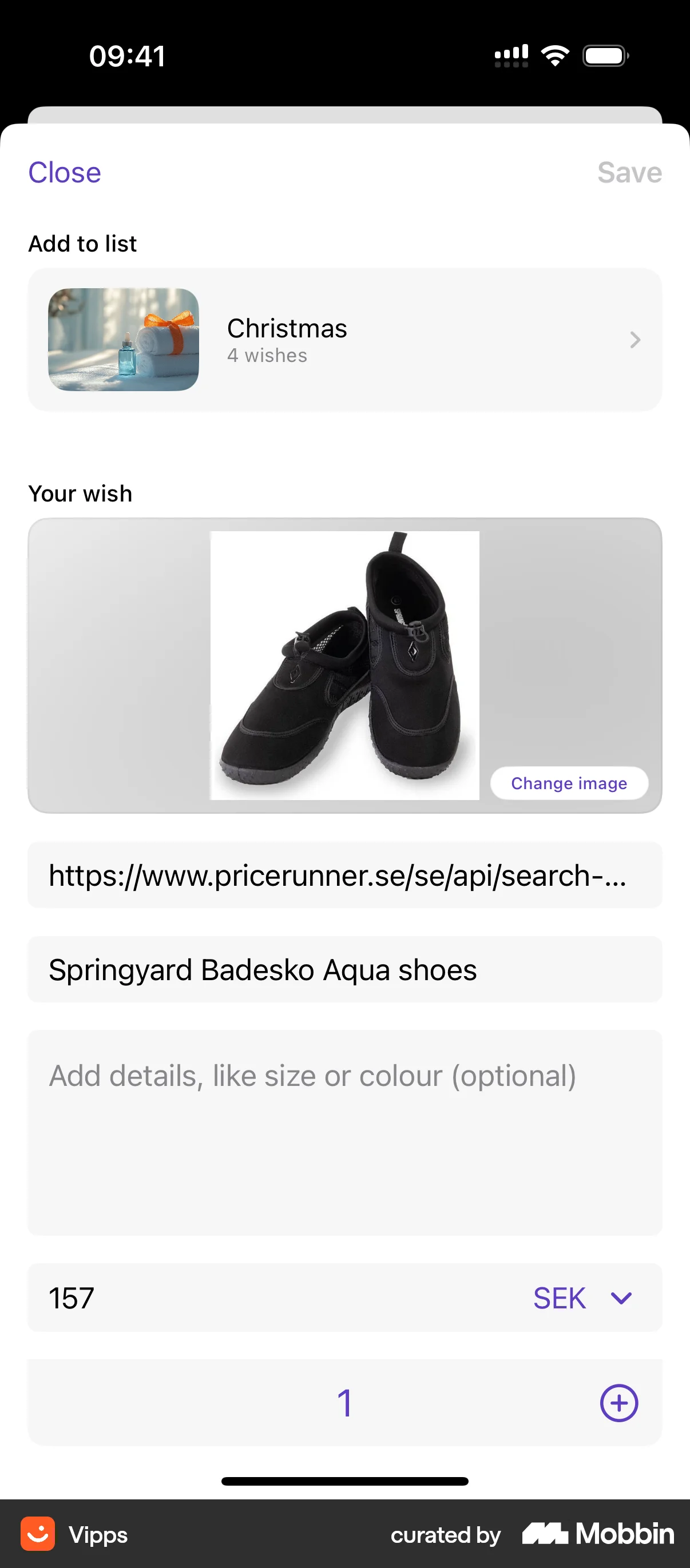Tap Save to store the wish
This screenshot has height=1568, width=690.
629,172
